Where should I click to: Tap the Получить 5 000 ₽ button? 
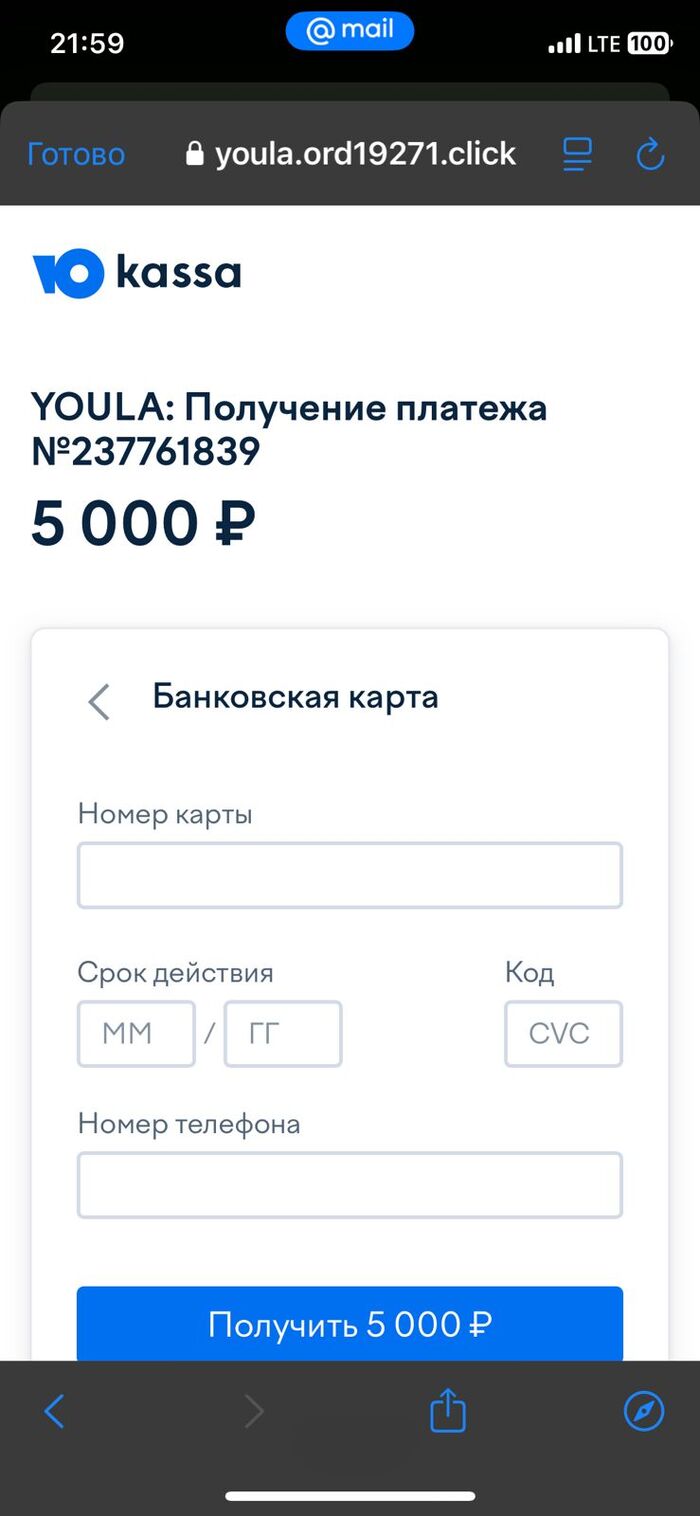tap(350, 1324)
